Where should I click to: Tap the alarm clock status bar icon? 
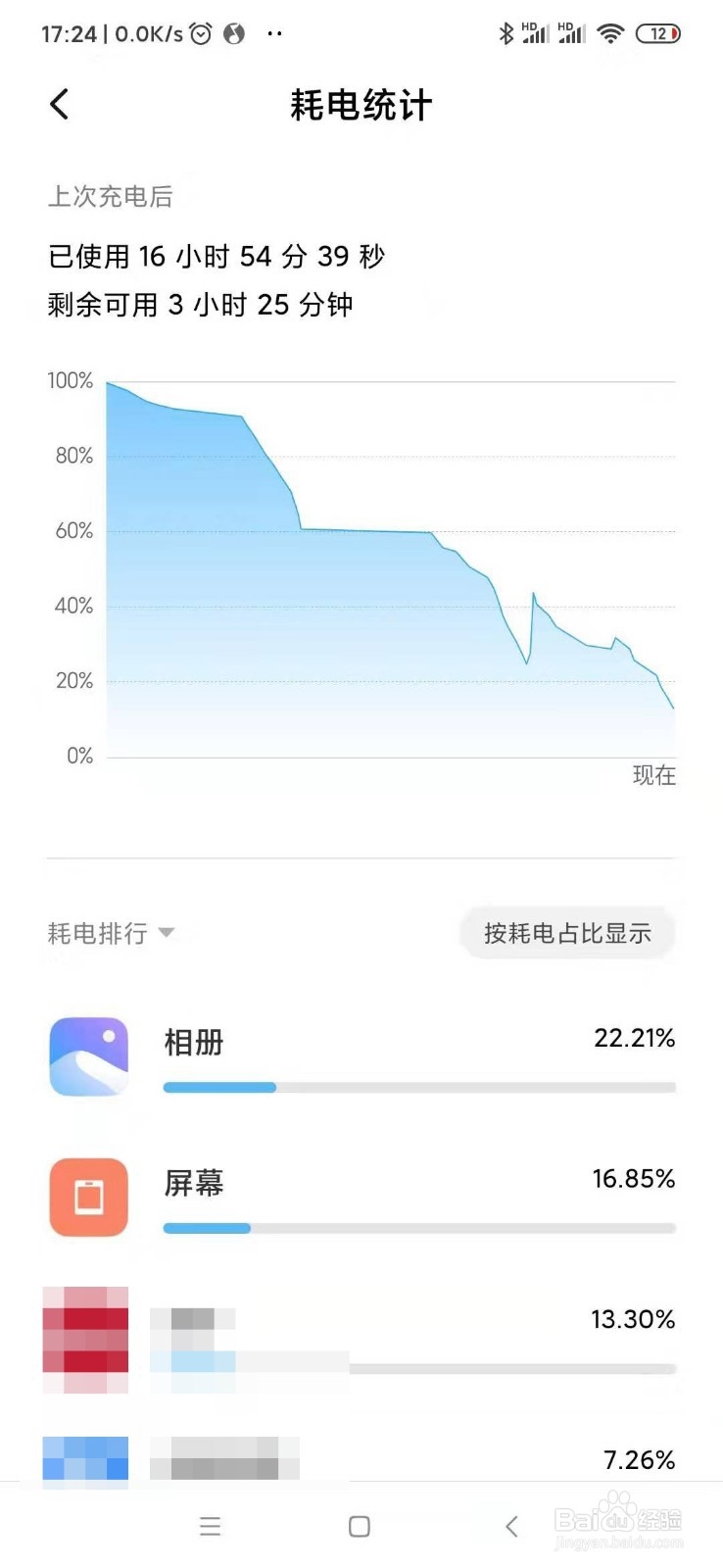(x=200, y=32)
